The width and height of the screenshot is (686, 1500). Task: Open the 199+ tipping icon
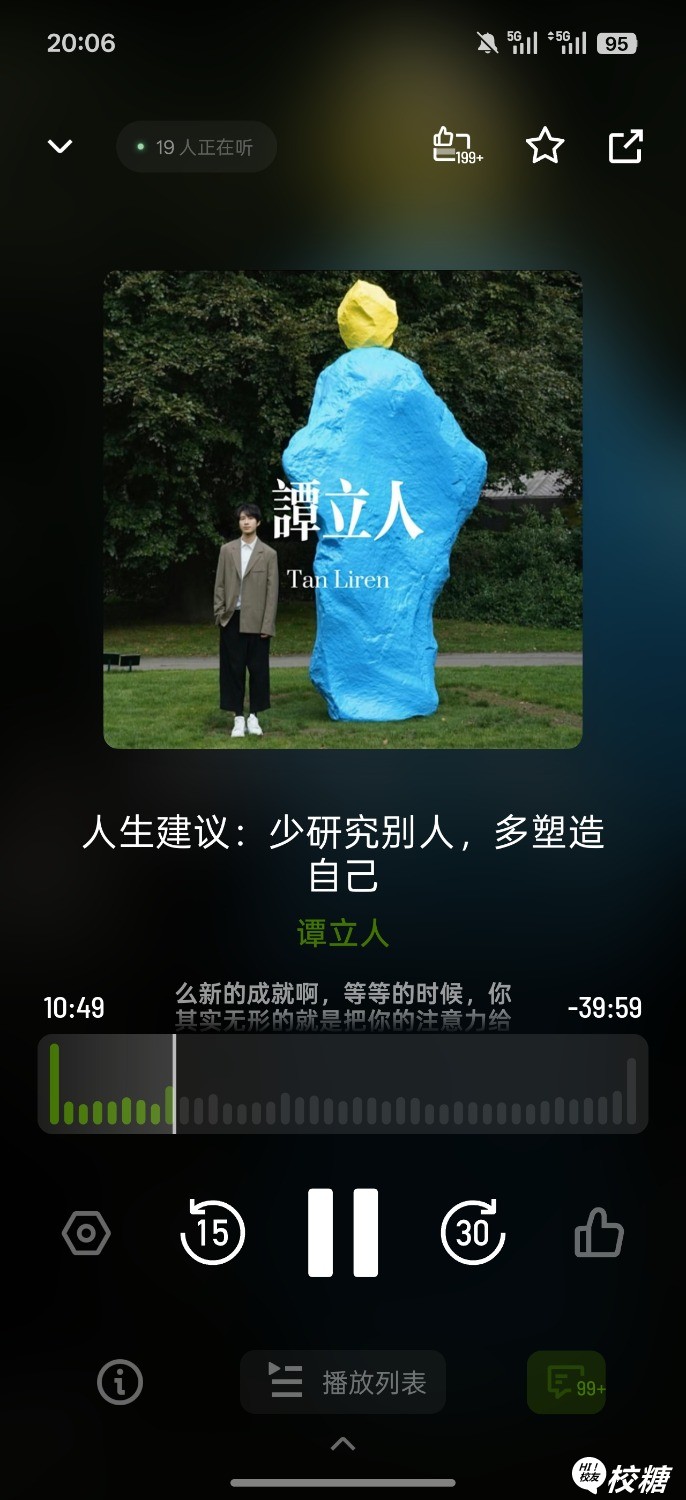(455, 147)
